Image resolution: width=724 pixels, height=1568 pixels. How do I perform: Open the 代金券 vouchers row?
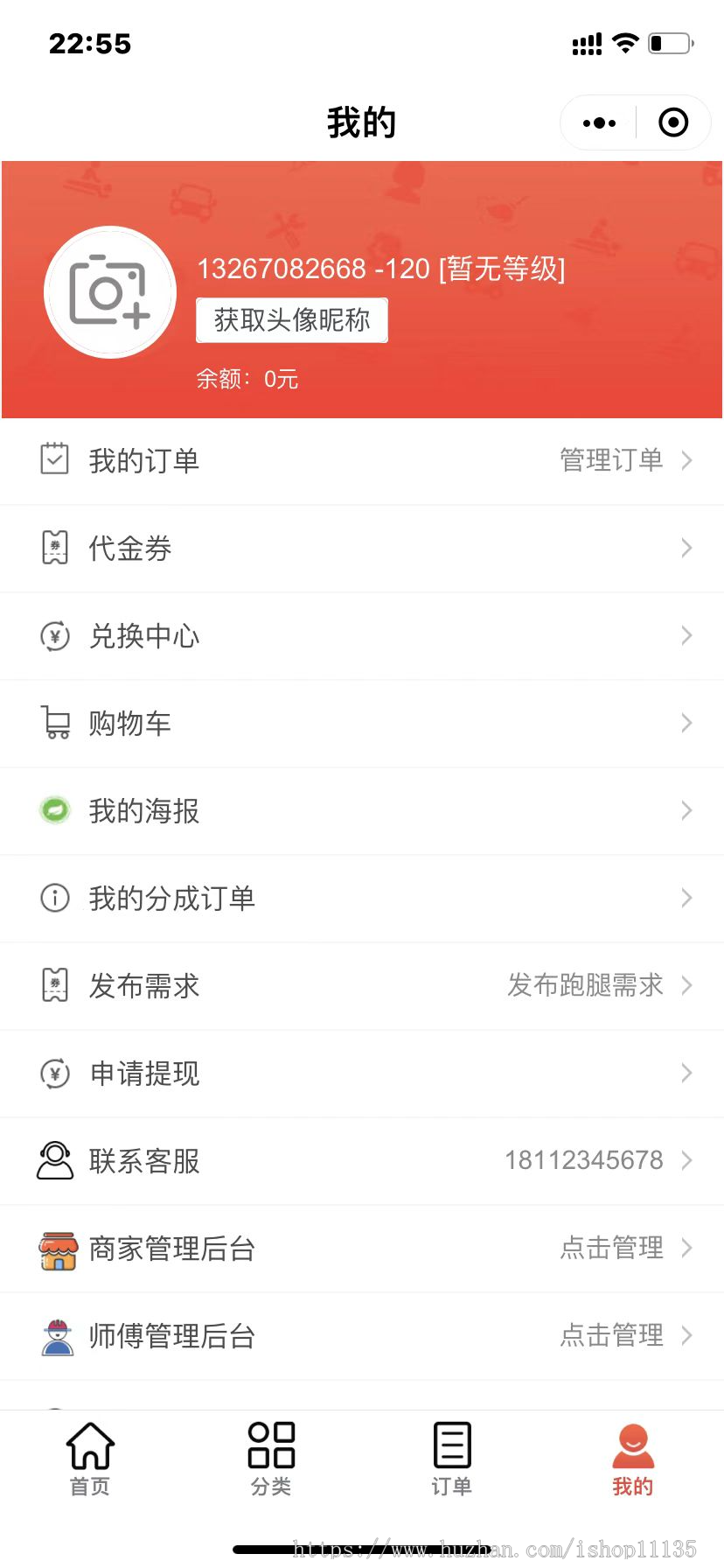(362, 549)
